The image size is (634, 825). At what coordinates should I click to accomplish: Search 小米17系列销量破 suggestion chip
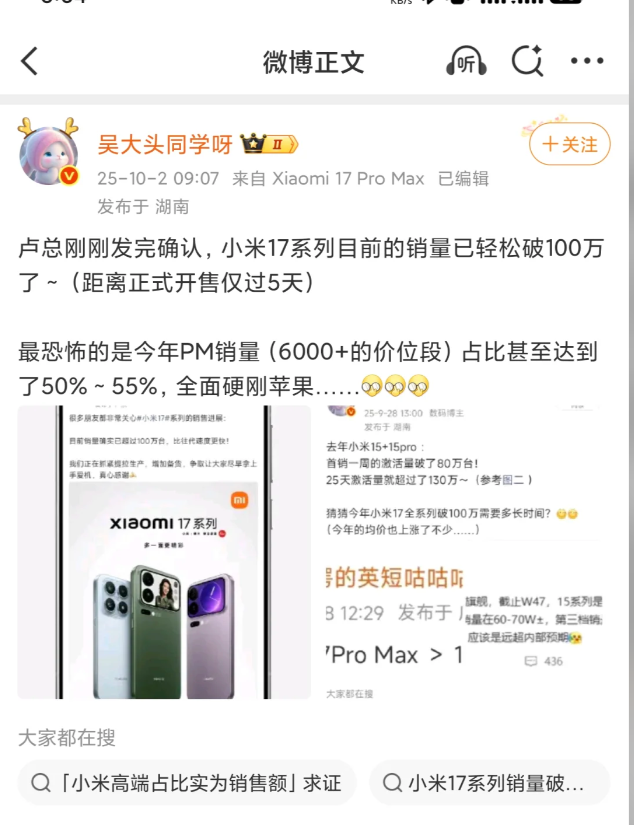coord(490,783)
